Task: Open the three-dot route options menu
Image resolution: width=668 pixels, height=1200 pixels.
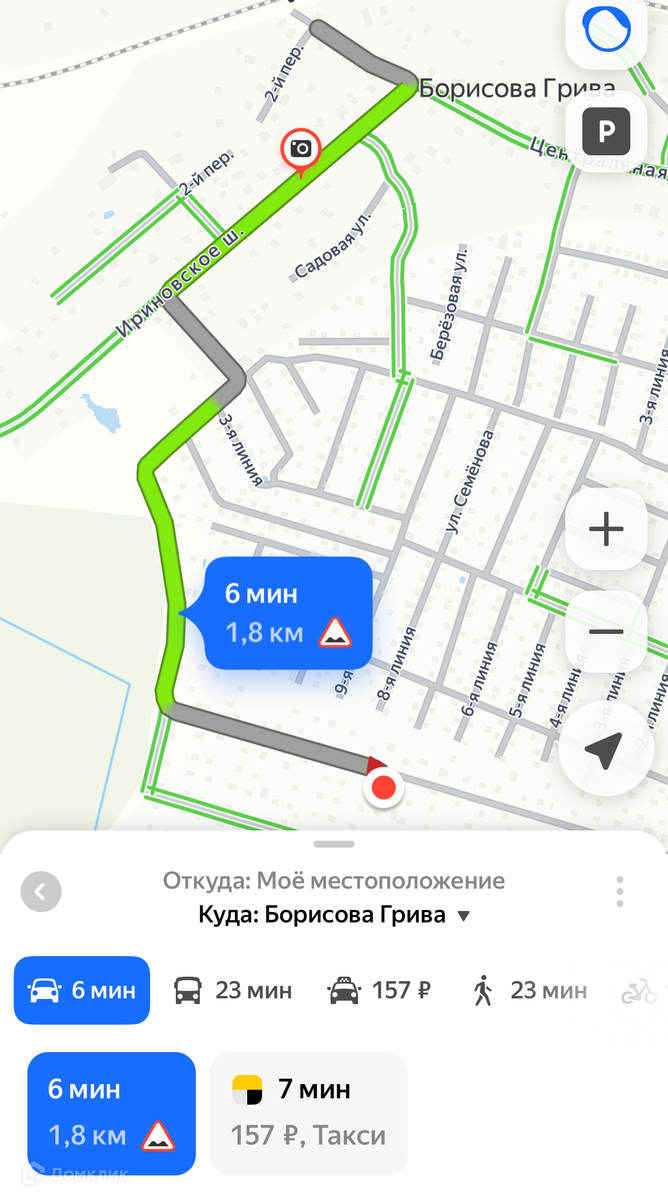Action: (620, 891)
